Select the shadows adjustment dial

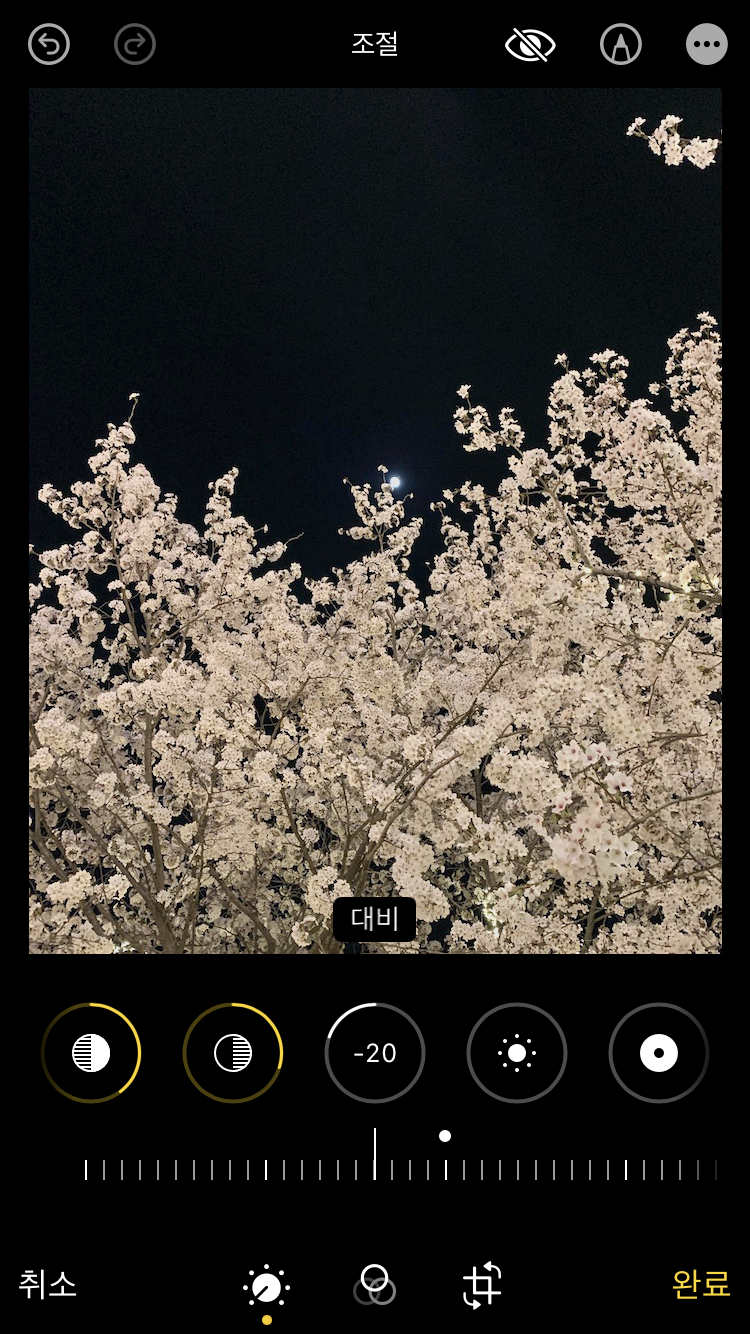pyautogui.click(x=233, y=1053)
